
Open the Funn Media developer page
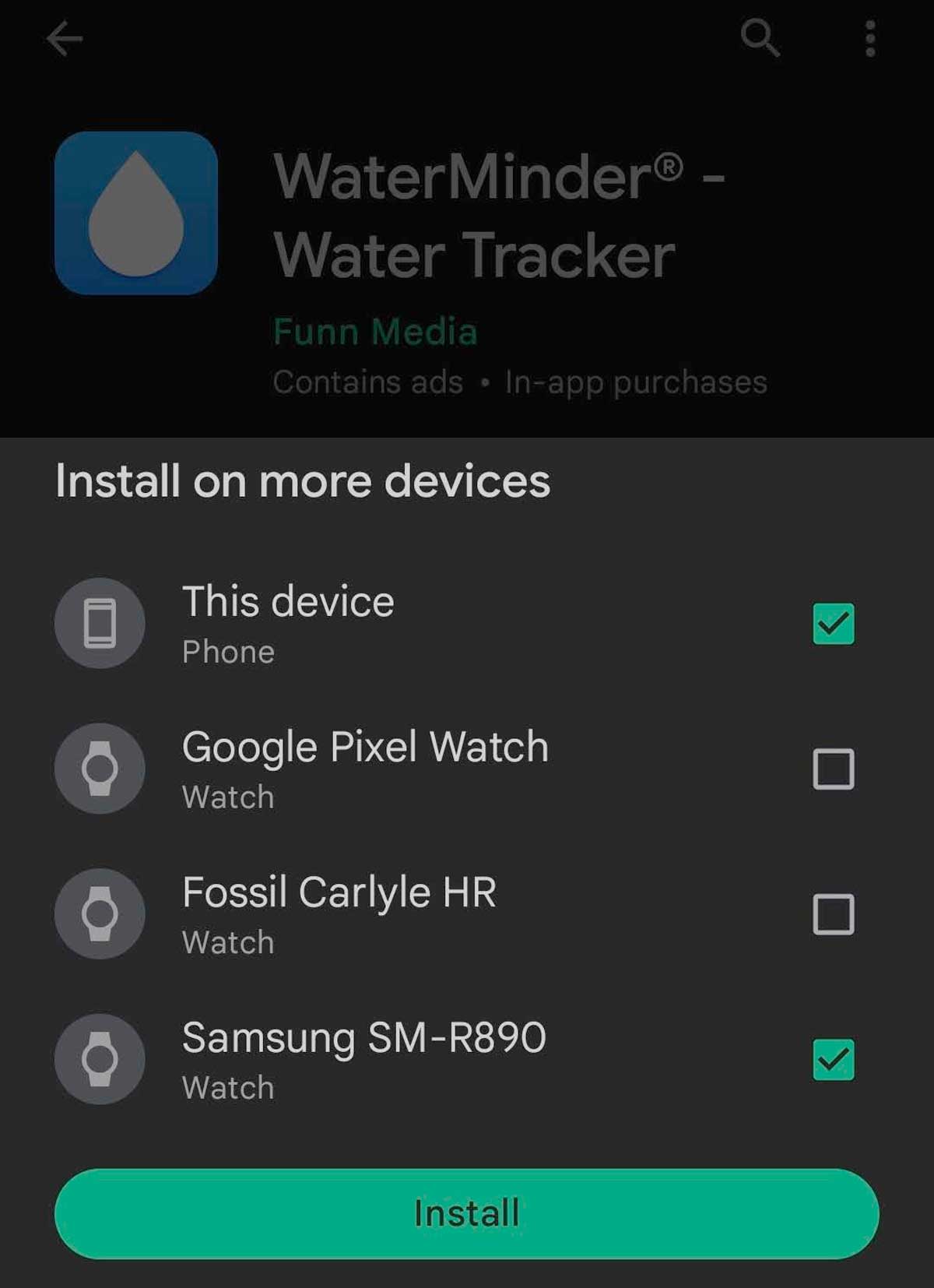pos(376,331)
